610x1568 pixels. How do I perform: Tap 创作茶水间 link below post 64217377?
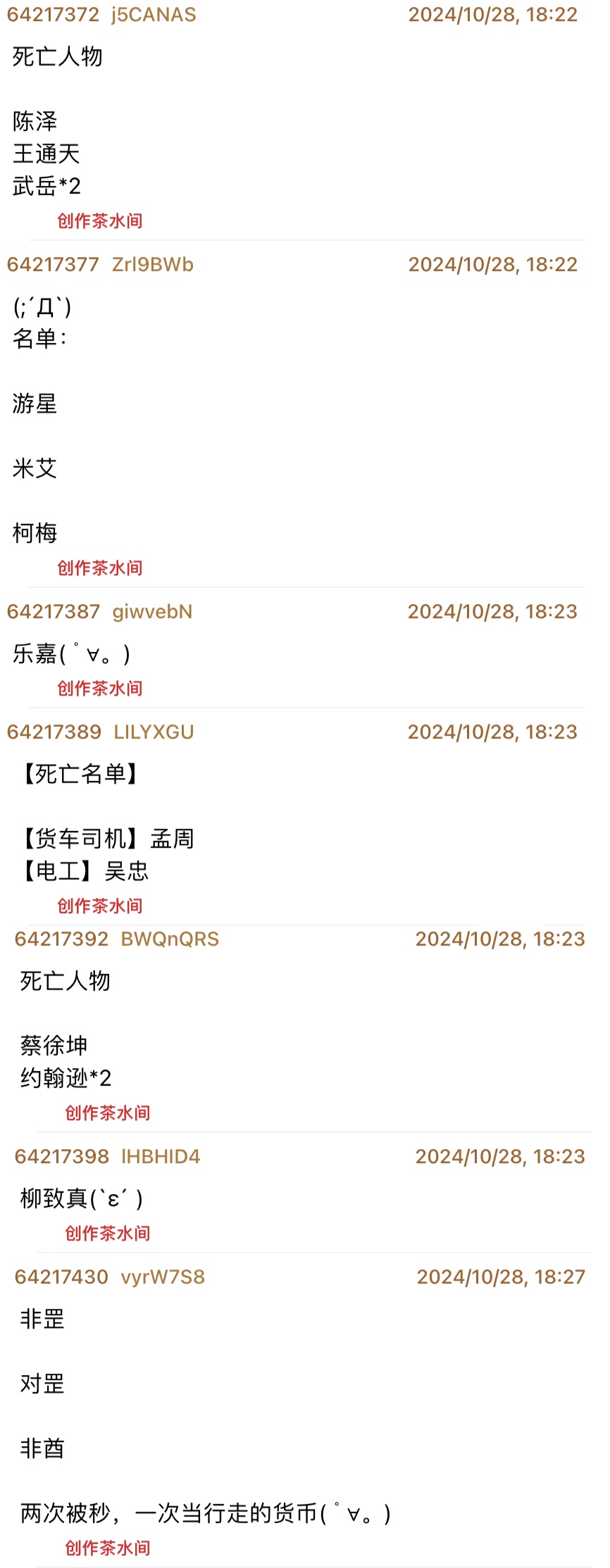[x=100, y=568]
